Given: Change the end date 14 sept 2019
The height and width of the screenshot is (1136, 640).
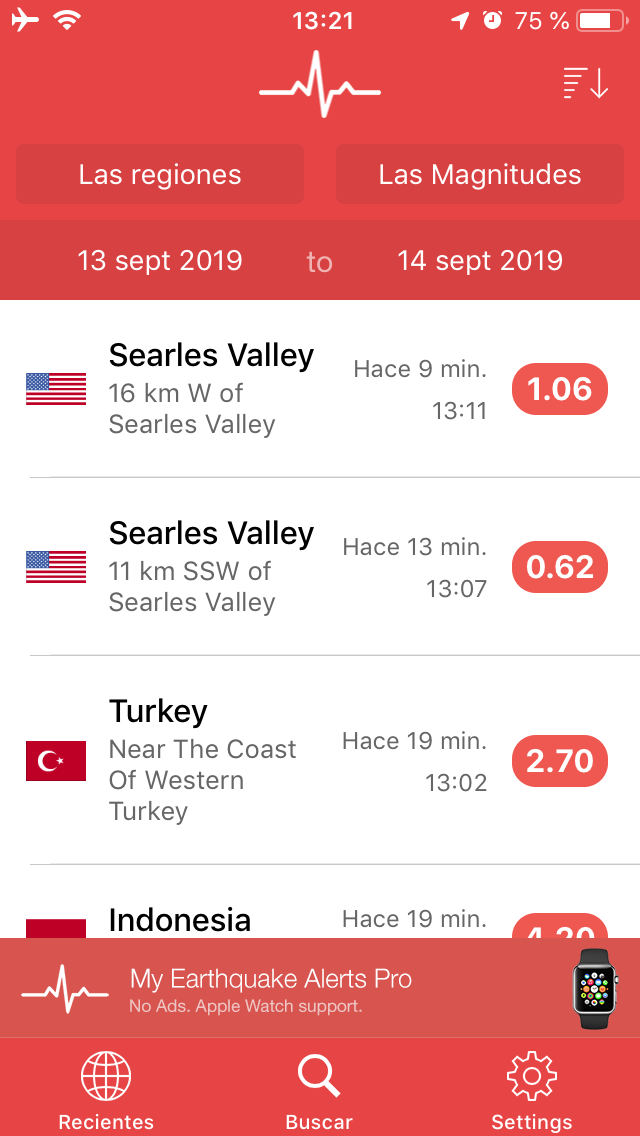Looking at the screenshot, I should point(480,260).
